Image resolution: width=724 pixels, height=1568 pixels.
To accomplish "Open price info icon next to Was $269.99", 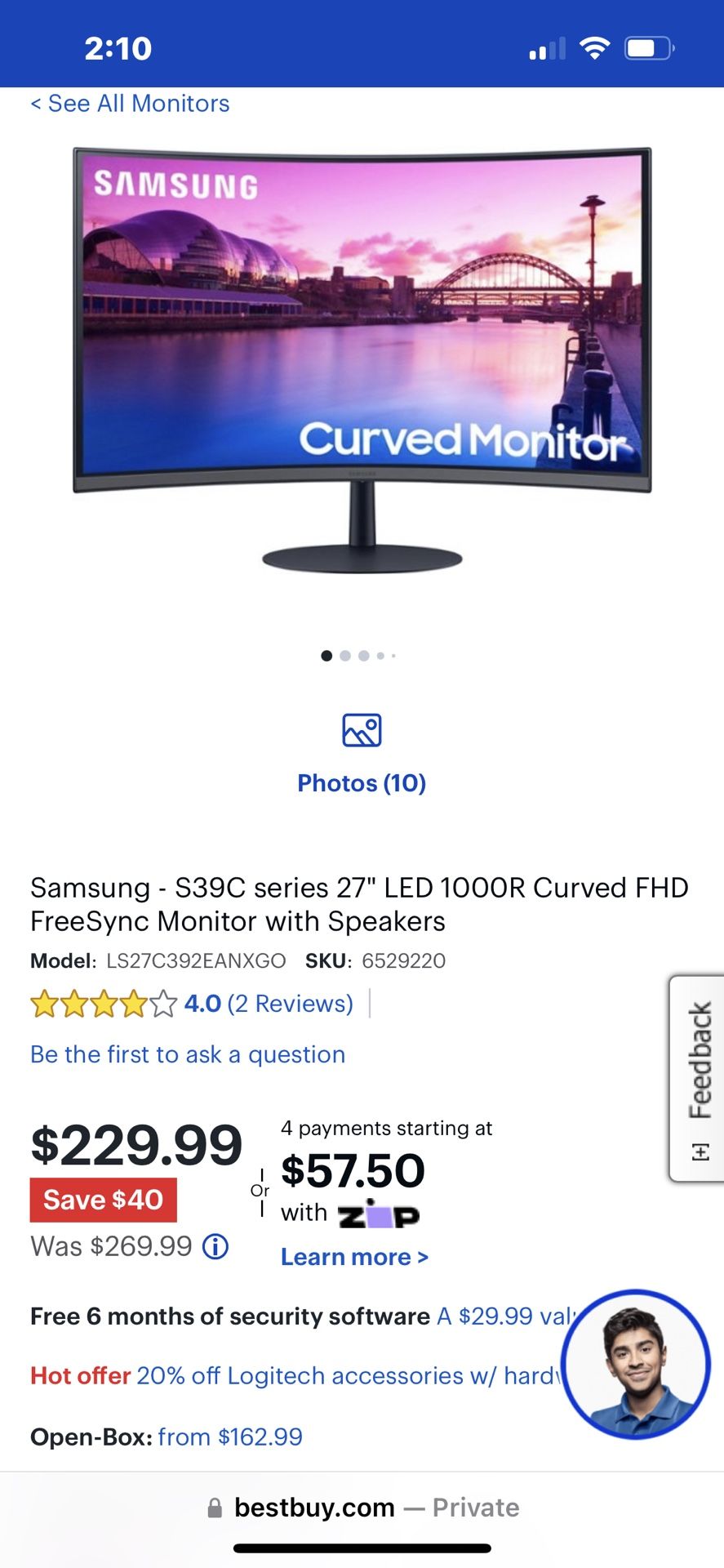I will click(215, 1246).
